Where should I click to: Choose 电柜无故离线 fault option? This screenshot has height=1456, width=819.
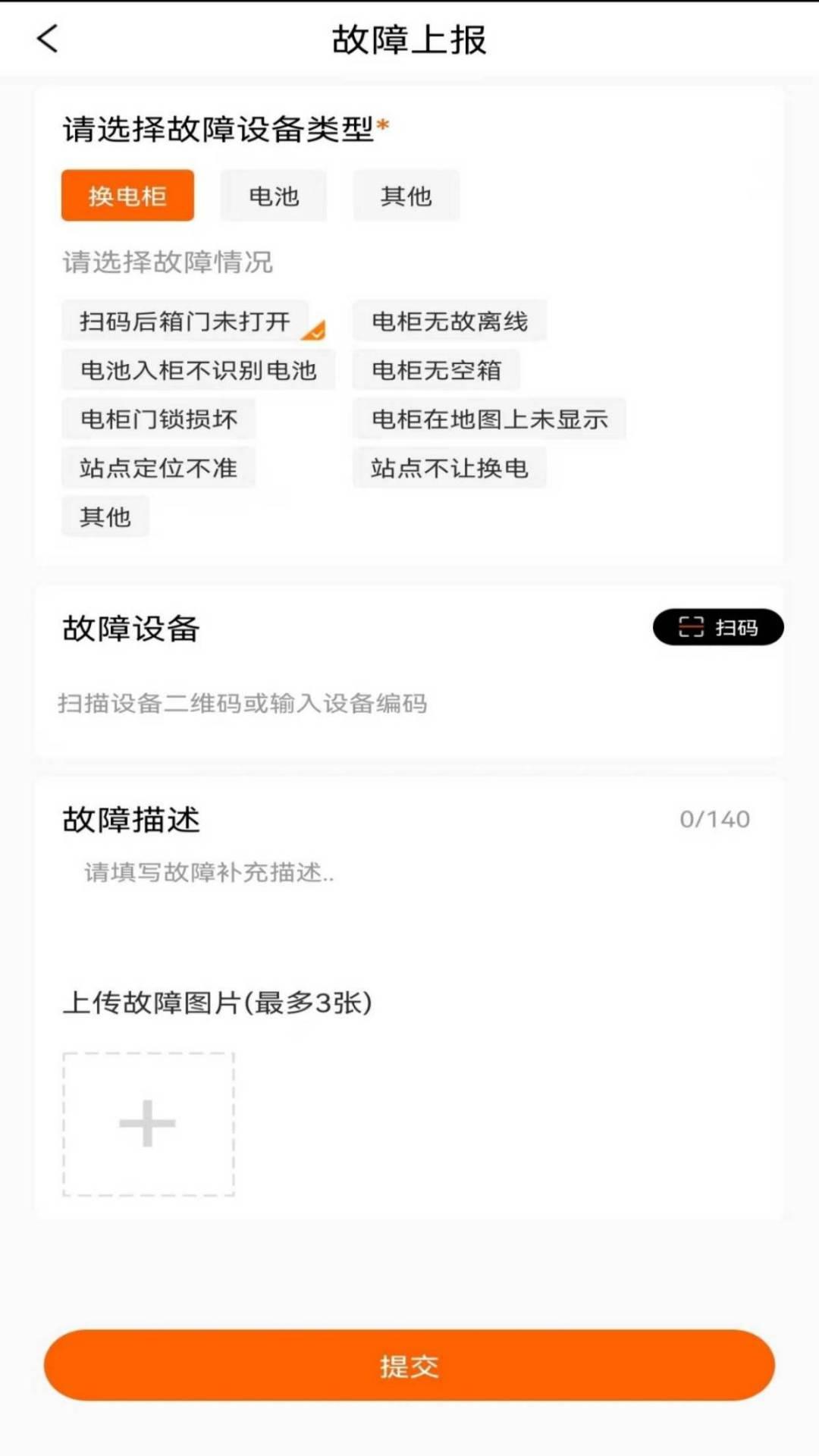pyautogui.click(x=449, y=322)
